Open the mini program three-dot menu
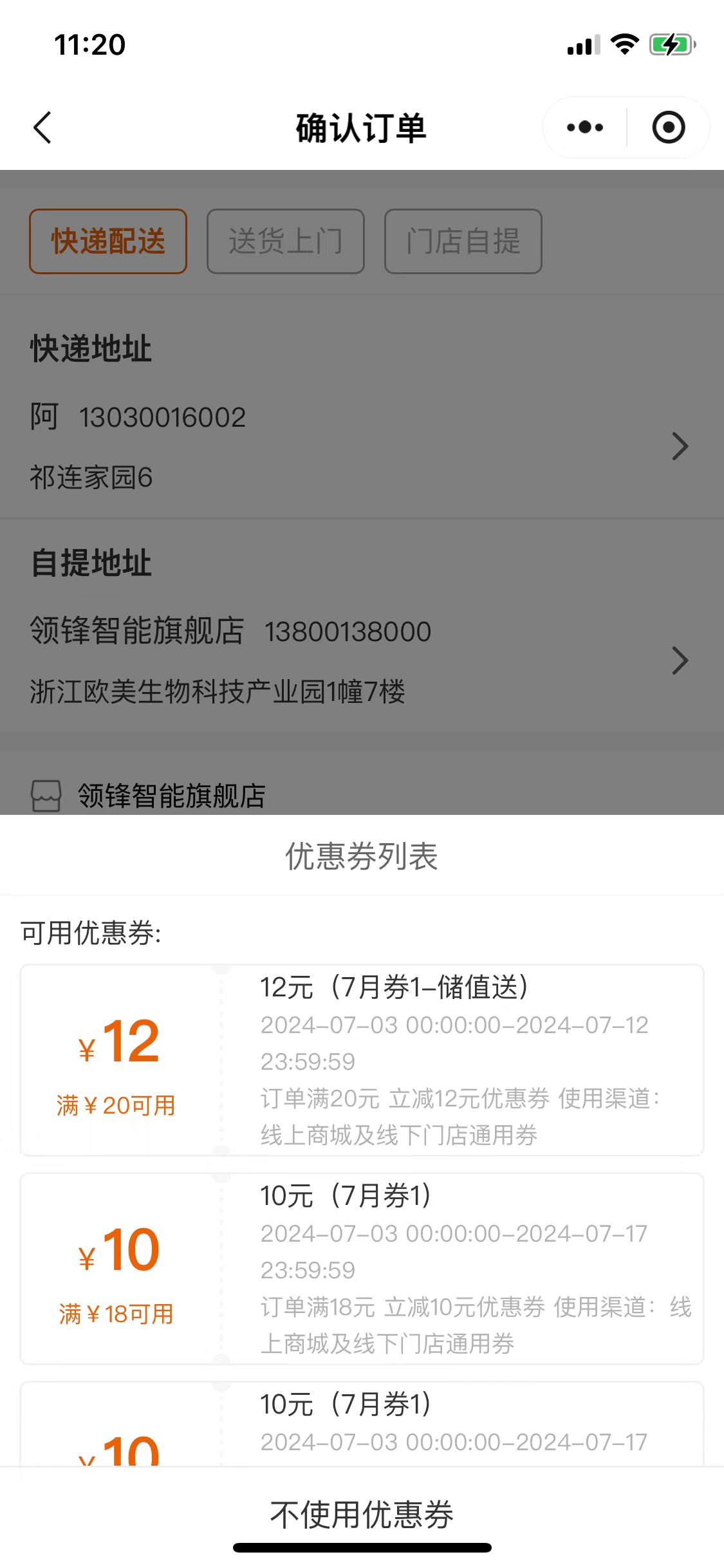The height and width of the screenshot is (1568, 724). coord(584,127)
